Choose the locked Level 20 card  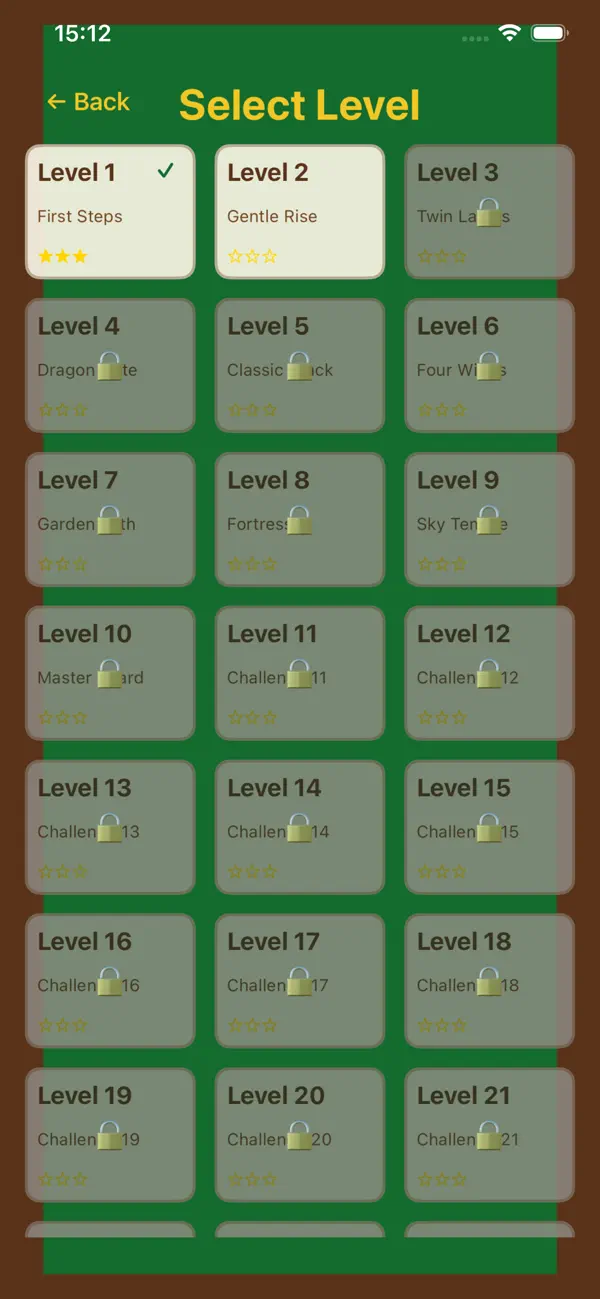[300, 1136]
